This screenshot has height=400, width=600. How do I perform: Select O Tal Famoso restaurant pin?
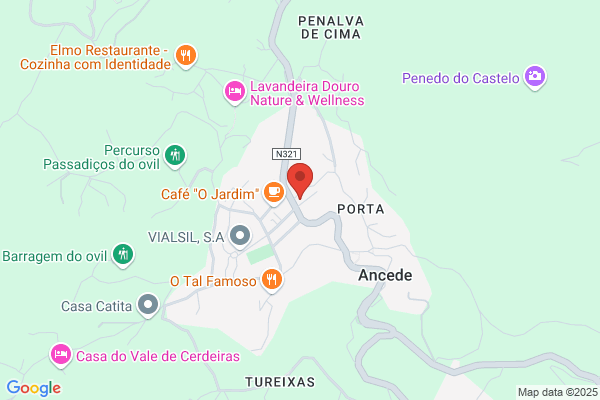[x=272, y=280]
